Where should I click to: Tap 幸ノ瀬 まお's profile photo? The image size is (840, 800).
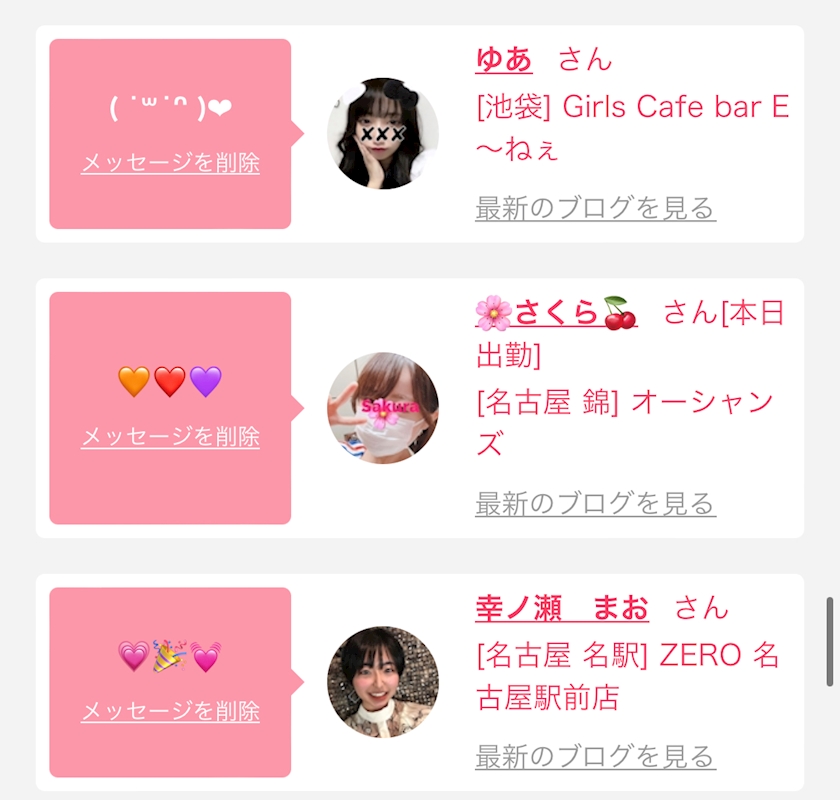383,682
